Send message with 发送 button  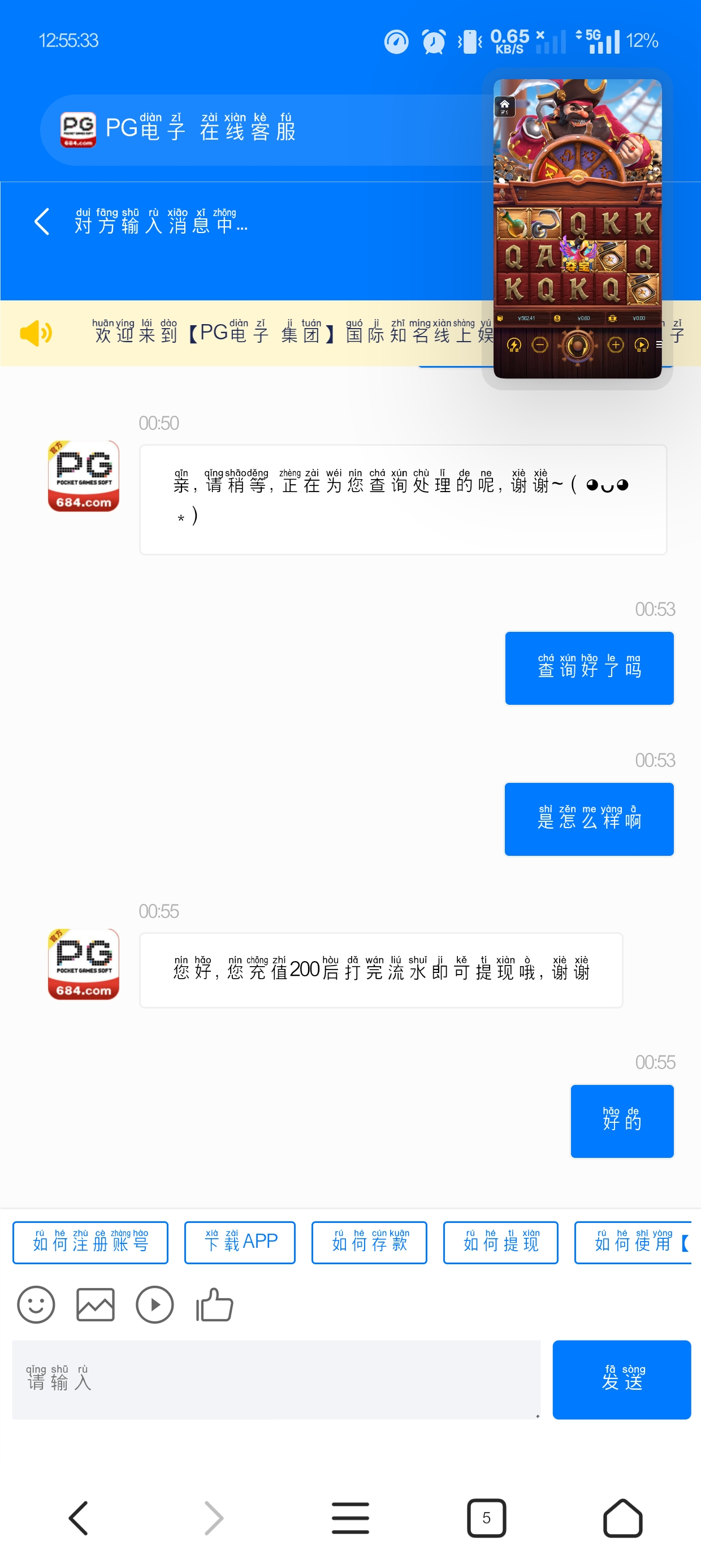click(x=621, y=1379)
